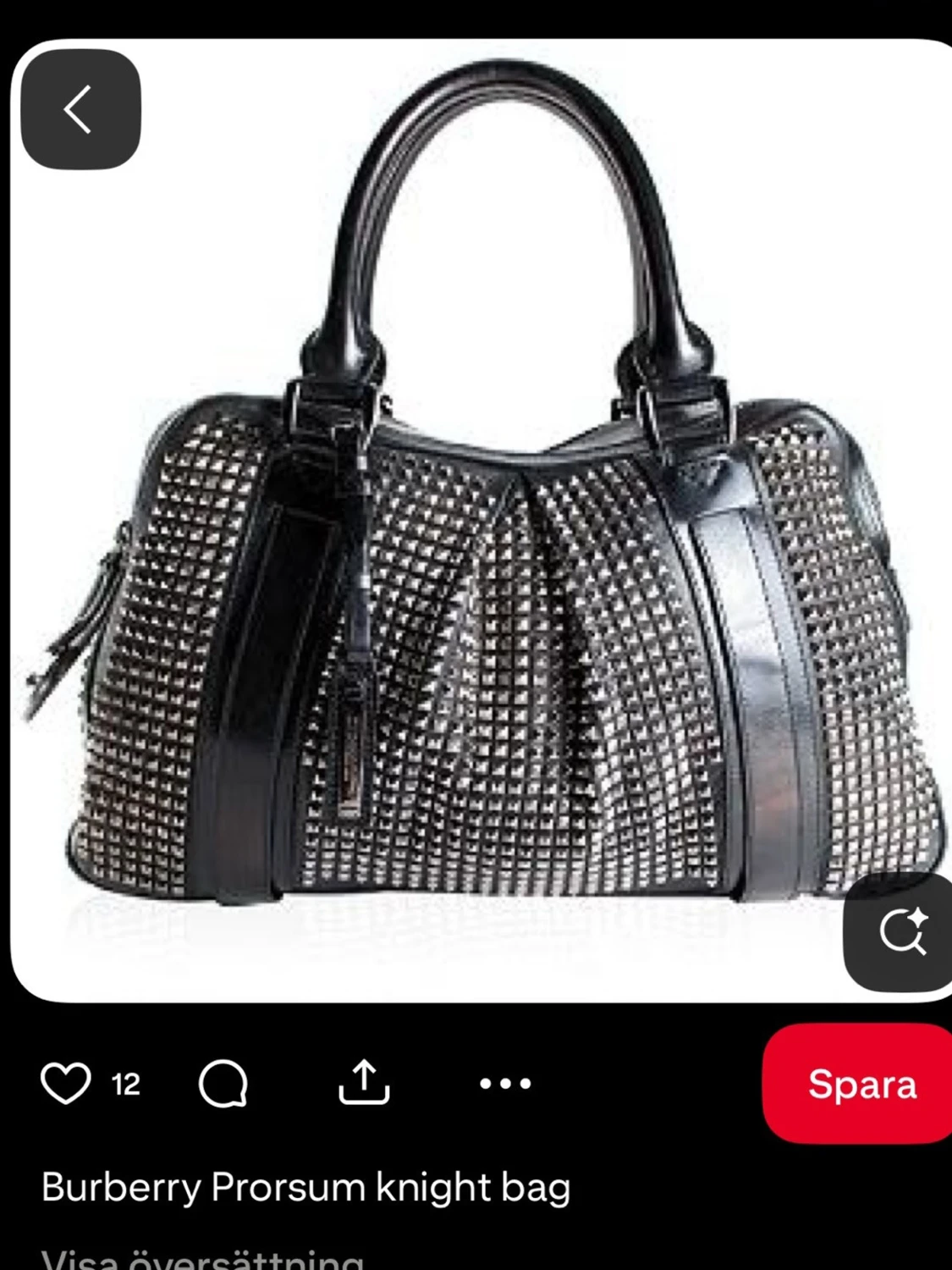Save the pin with Spara
The height and width of the screenshot is (1270, 952).
pos(861,1084)
